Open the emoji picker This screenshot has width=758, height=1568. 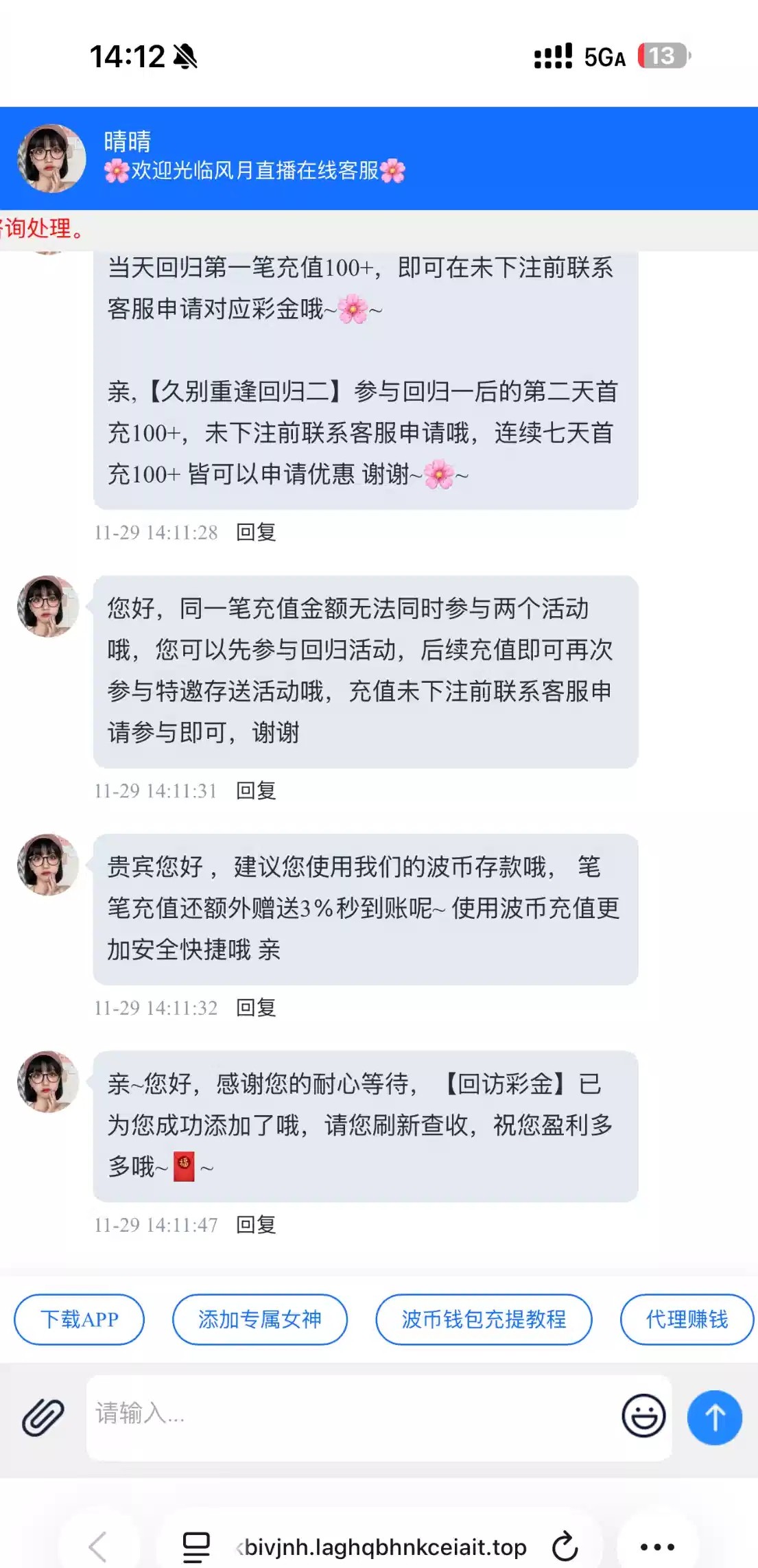[x=643, y=1416]
